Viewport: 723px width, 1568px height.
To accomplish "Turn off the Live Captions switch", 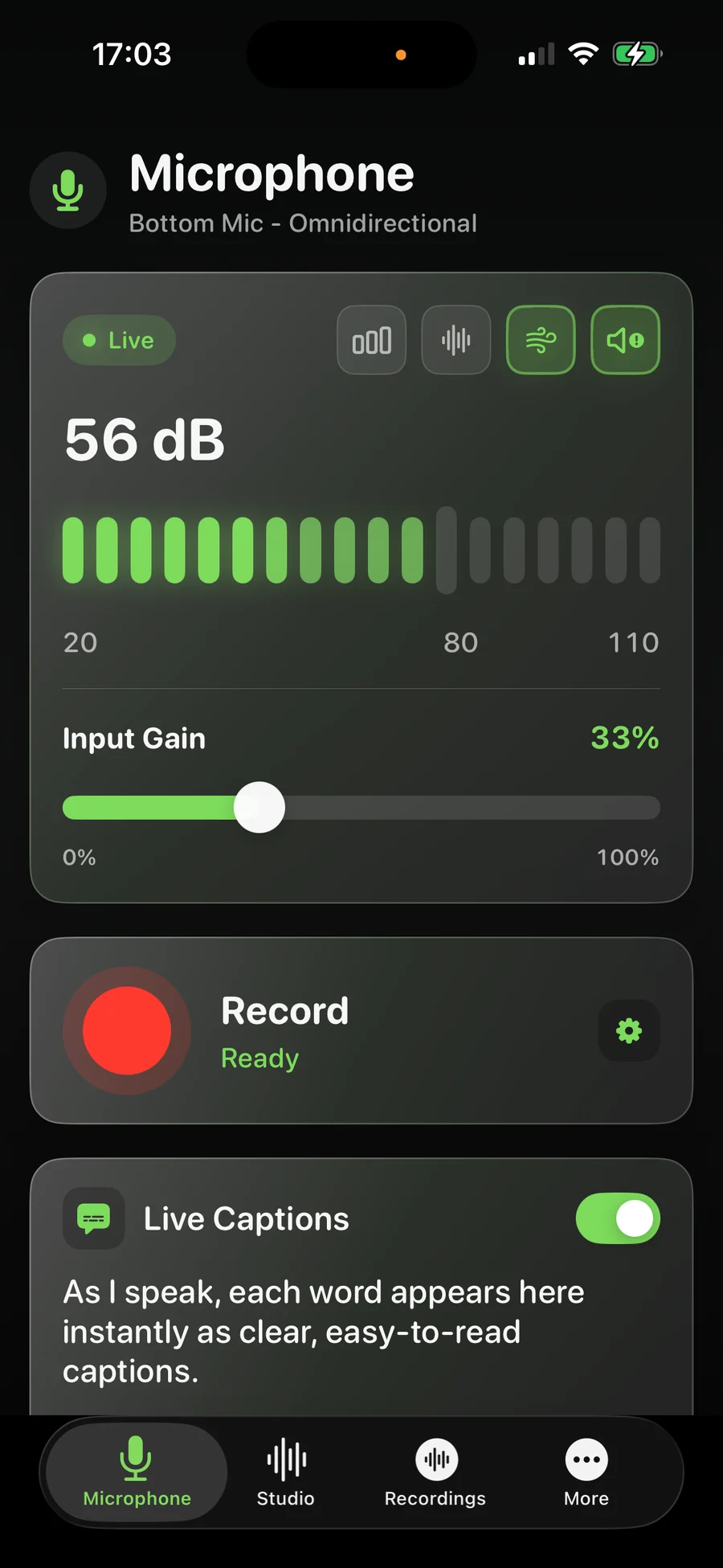I will [618, 1218].
